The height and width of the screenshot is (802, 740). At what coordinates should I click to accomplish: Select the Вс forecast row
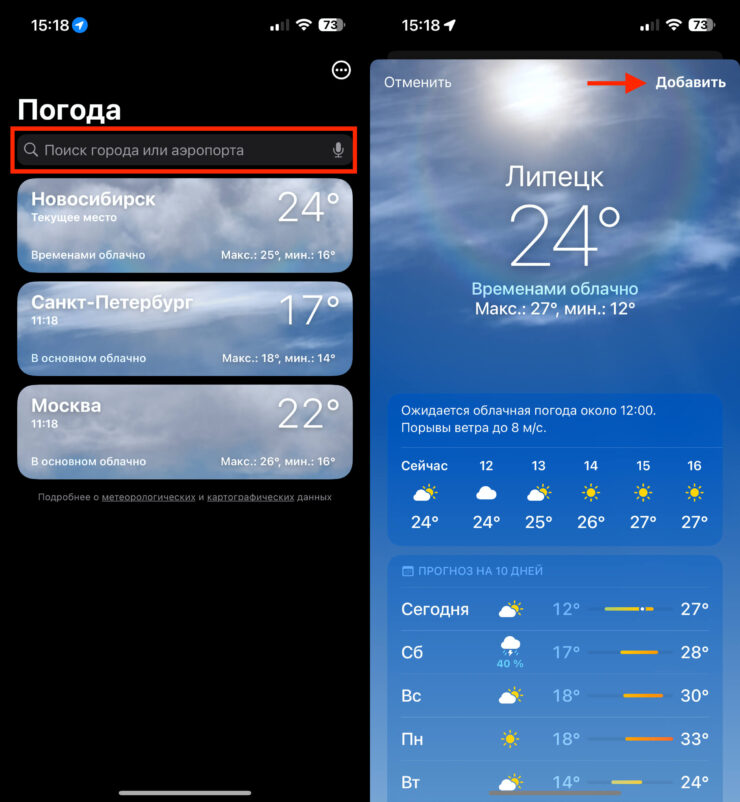555,696
